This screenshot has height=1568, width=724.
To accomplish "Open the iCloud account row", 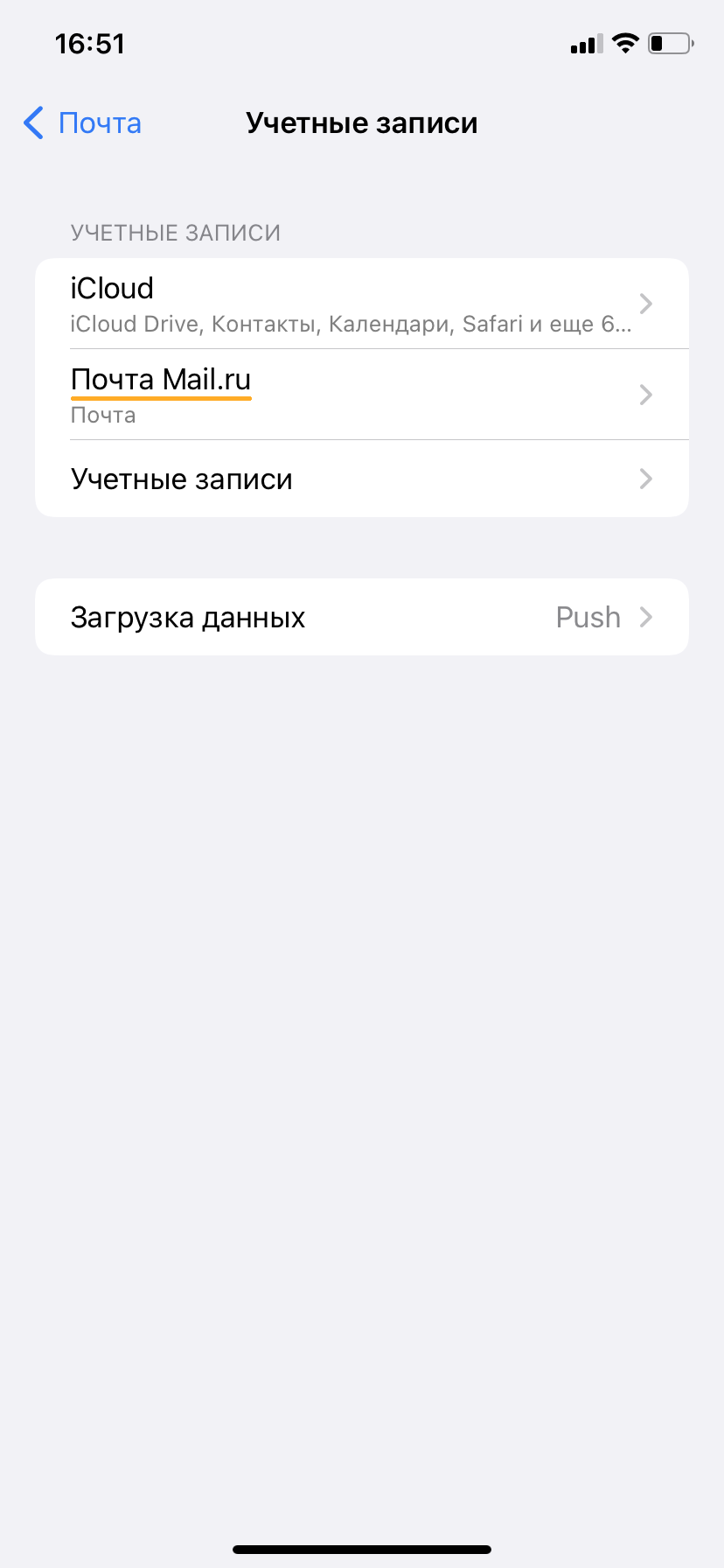I will pos(362,304).
